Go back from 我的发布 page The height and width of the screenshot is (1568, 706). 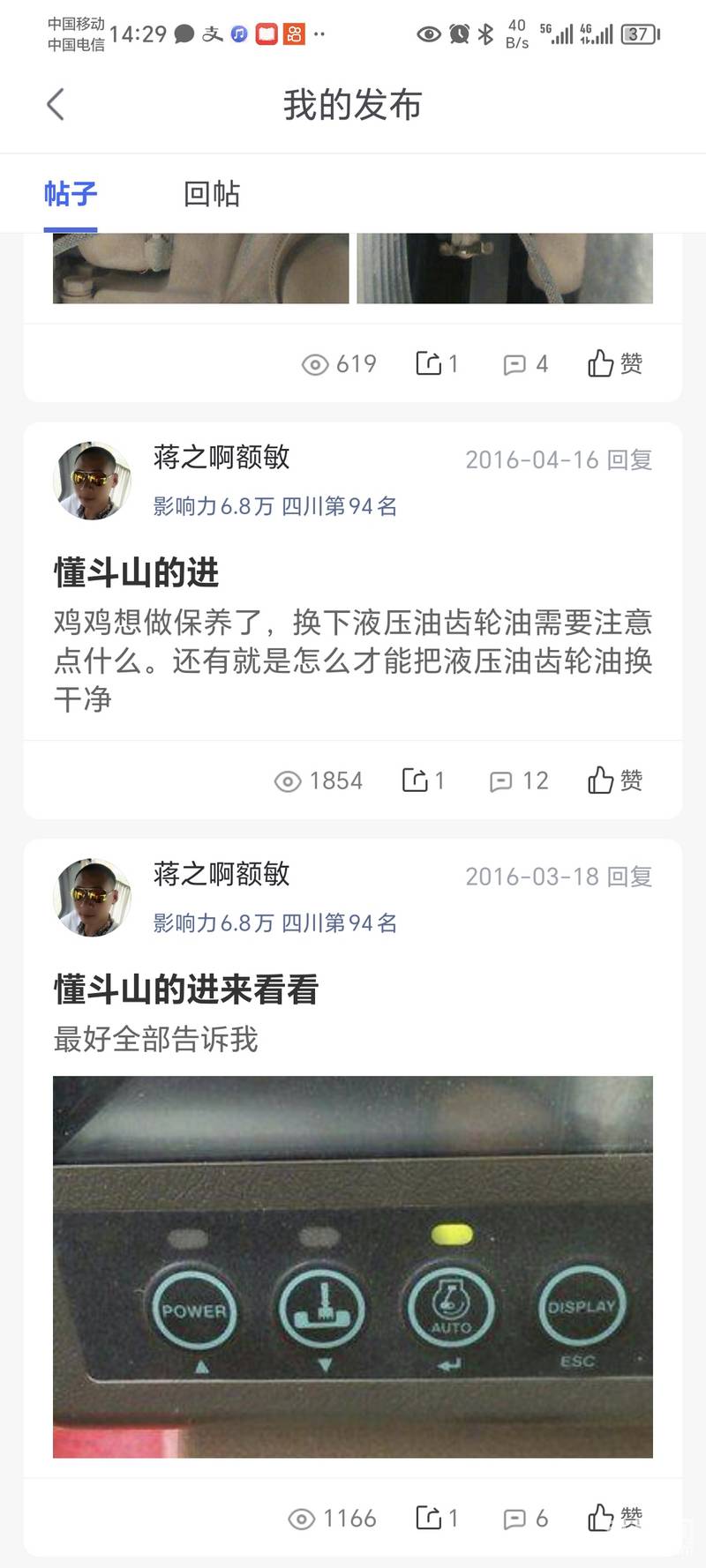(56, 105)
